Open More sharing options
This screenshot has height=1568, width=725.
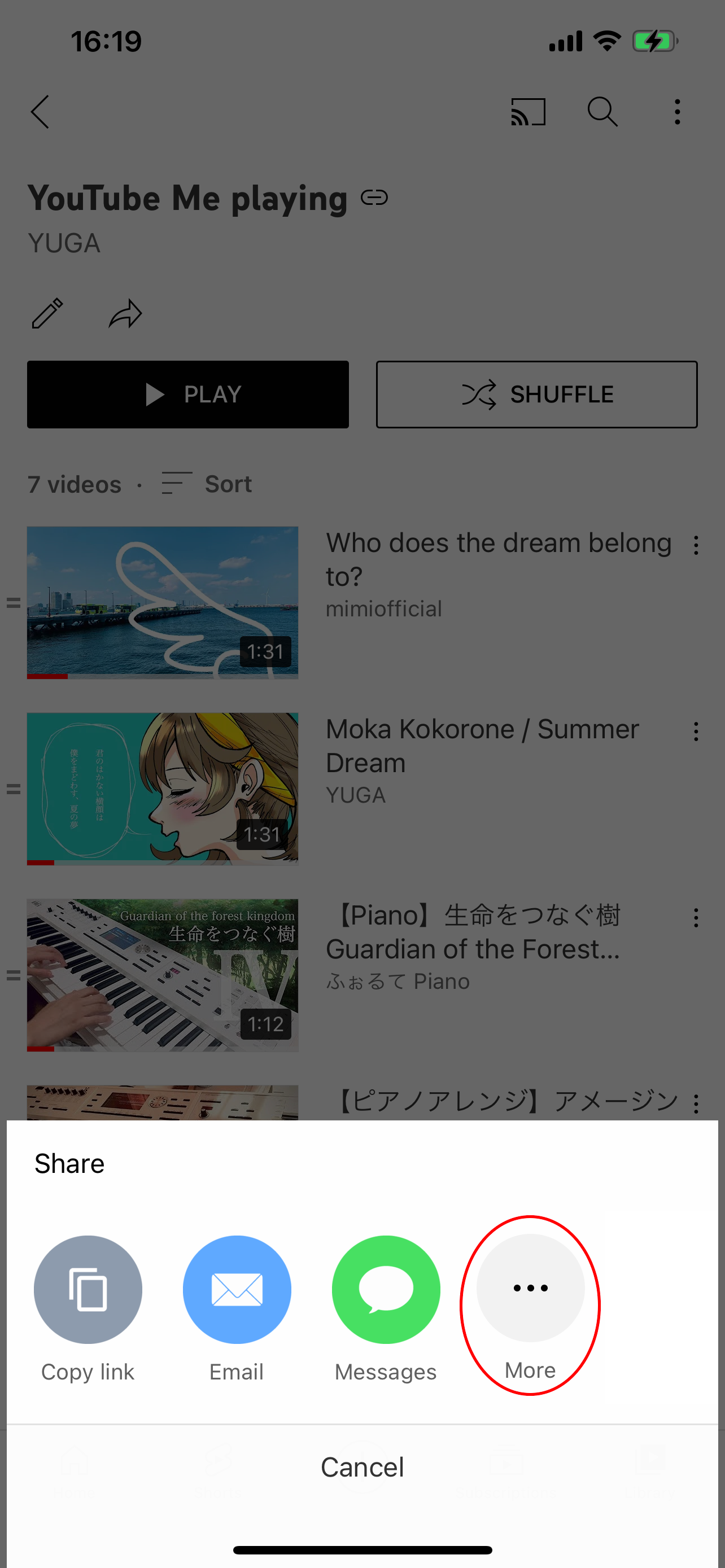530,1288
